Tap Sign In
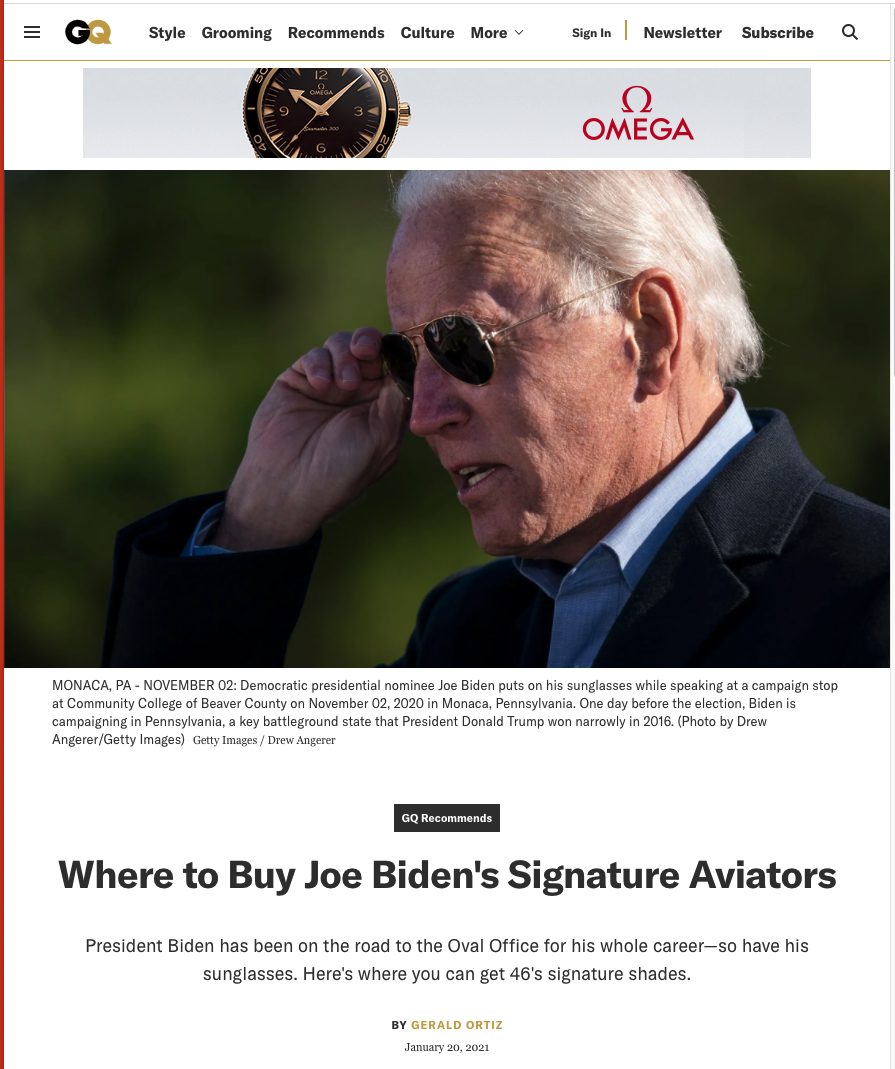This screenshot has height=1069, width=895. coord(591,33)
